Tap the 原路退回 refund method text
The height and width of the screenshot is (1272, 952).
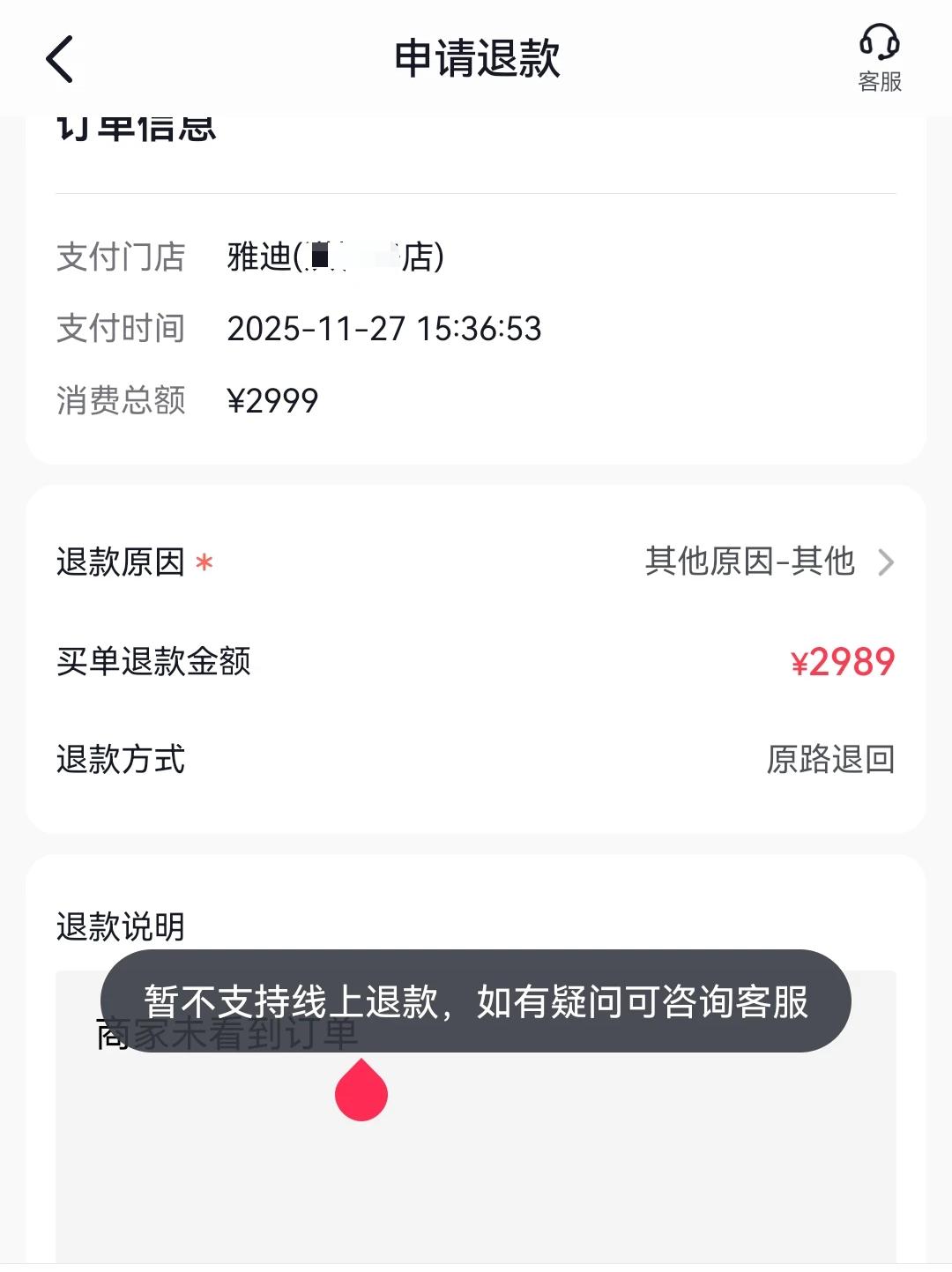tap(832, 762)
